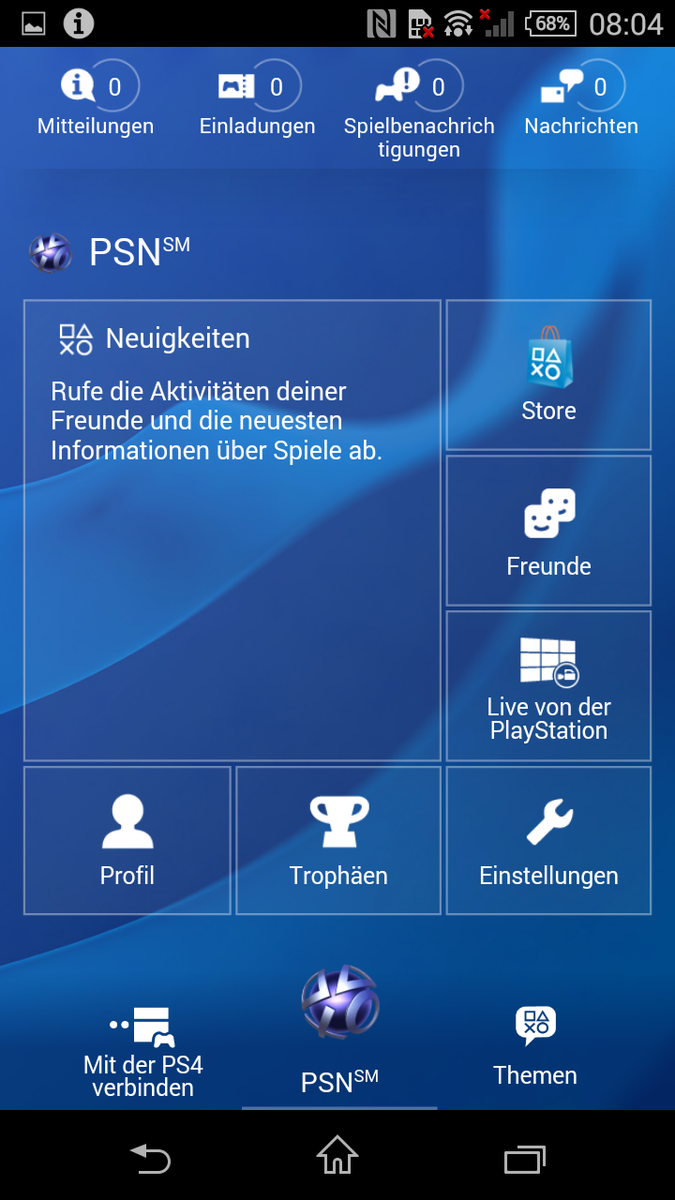Check Nachrichten messages
The image size is (675, 1200).
[581, 100]
